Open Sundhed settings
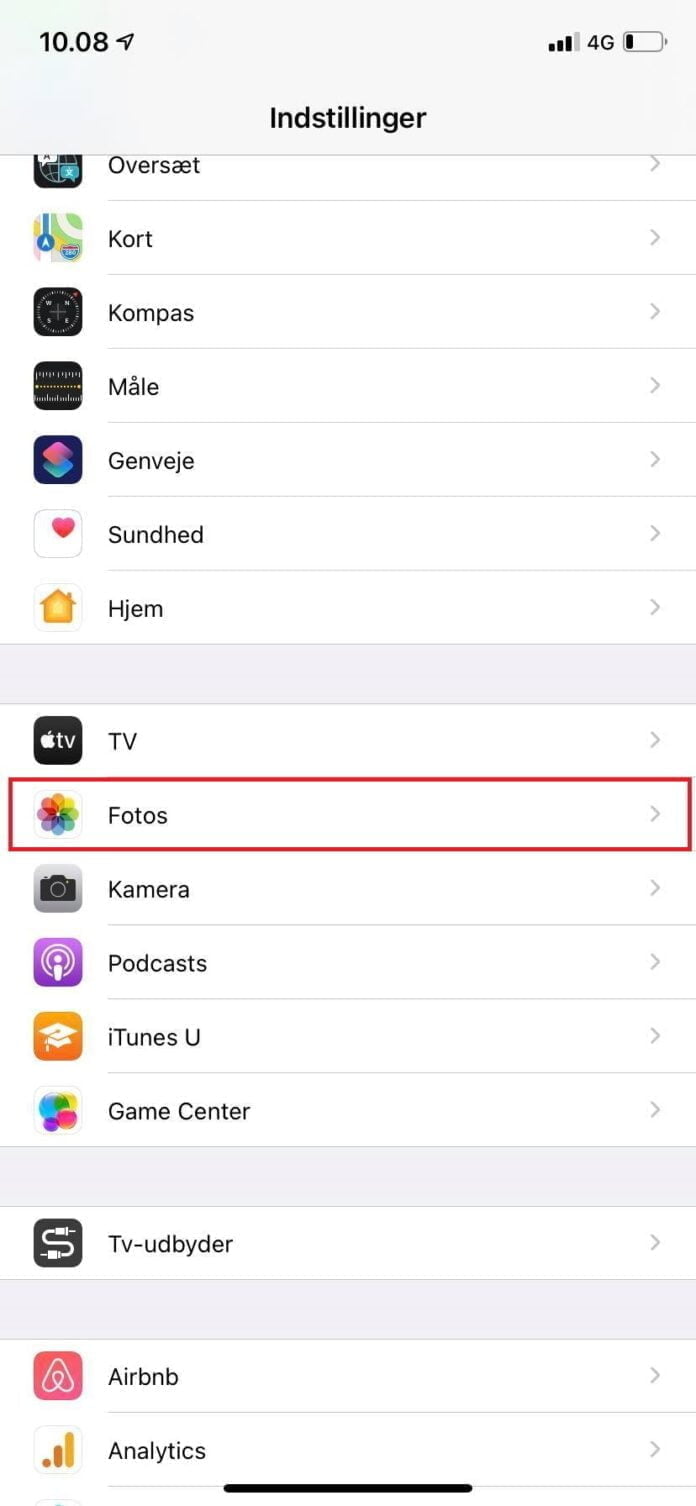696x1506 pixels. [348, 534]
